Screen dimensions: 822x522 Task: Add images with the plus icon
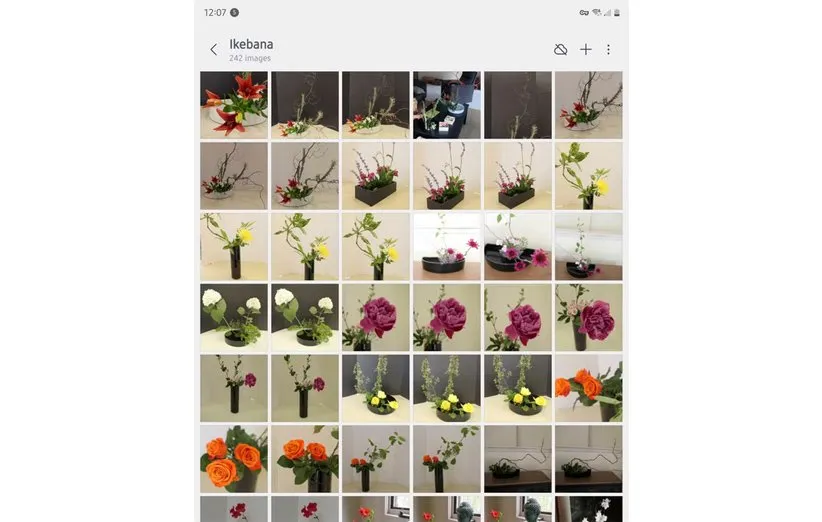586,49
